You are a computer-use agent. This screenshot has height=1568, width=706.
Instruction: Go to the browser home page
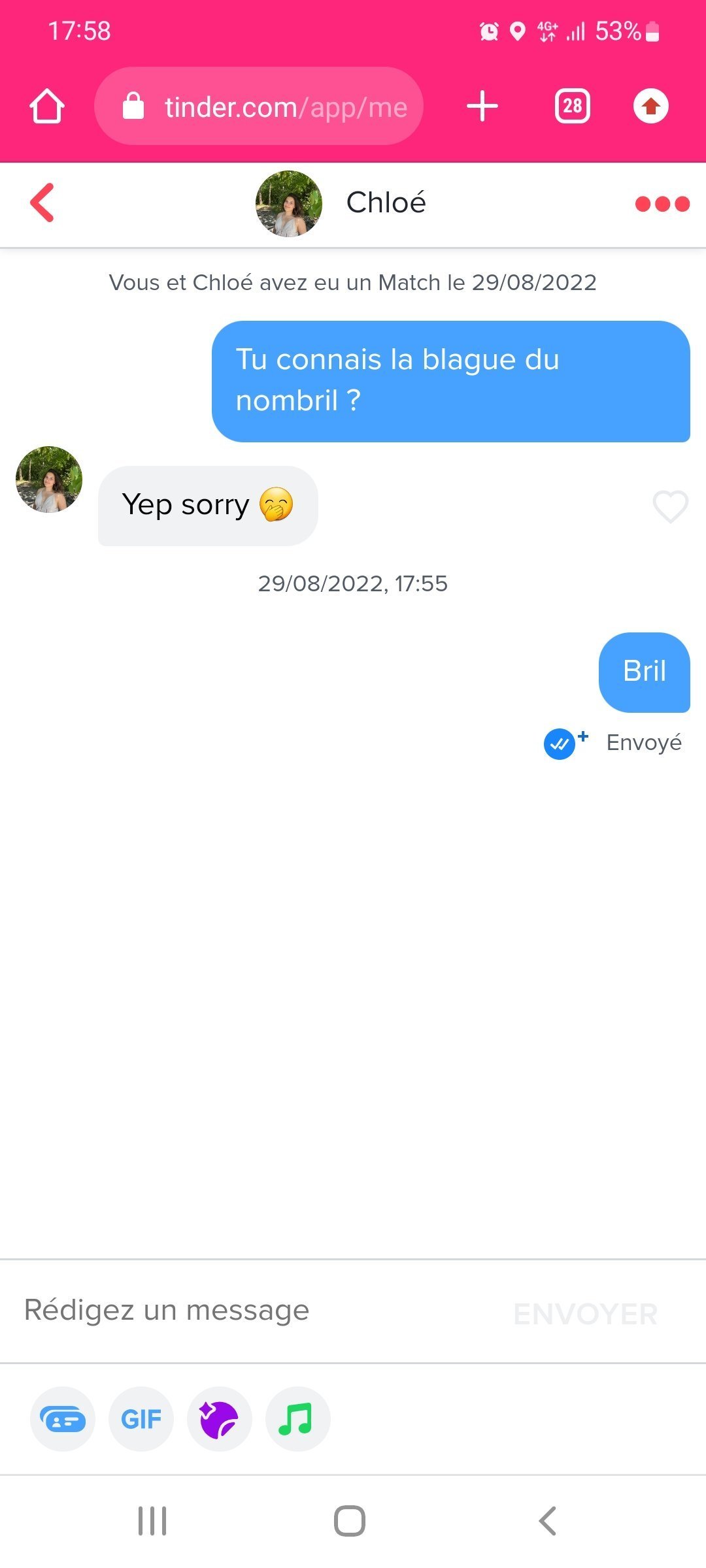pos(47,106)
